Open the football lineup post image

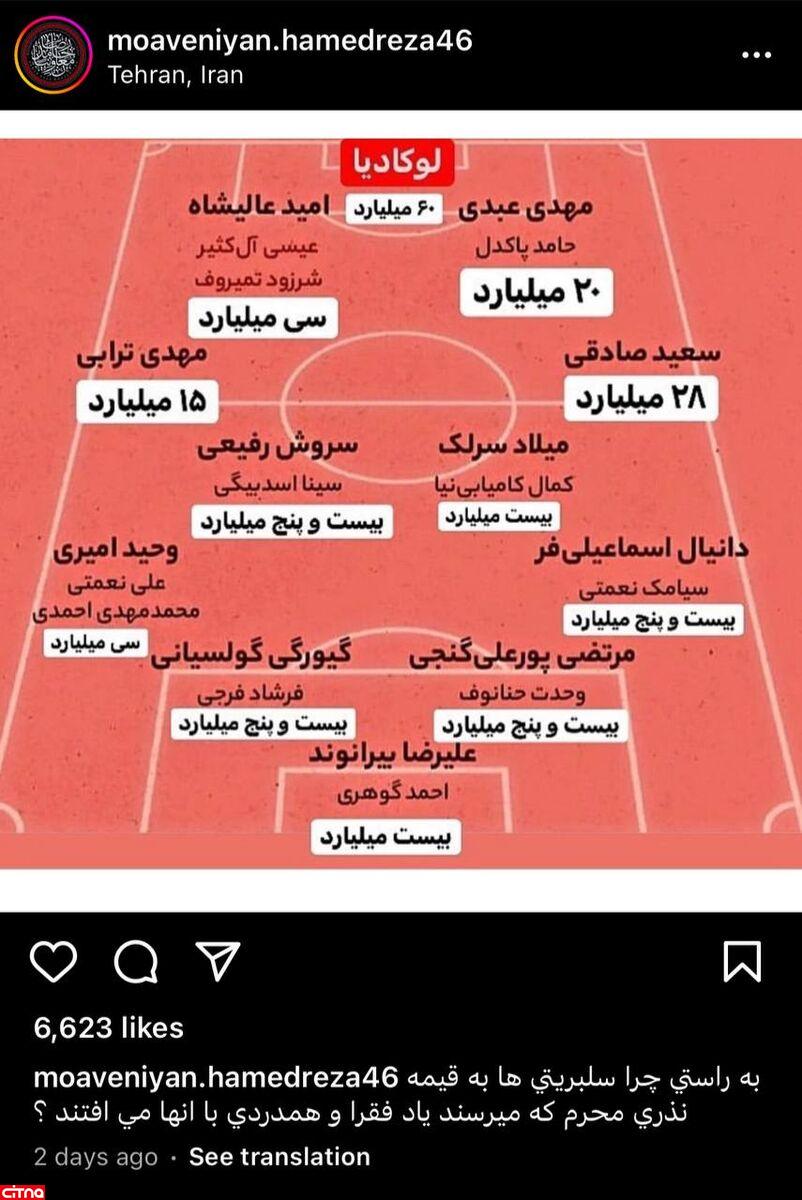(401, 500)
